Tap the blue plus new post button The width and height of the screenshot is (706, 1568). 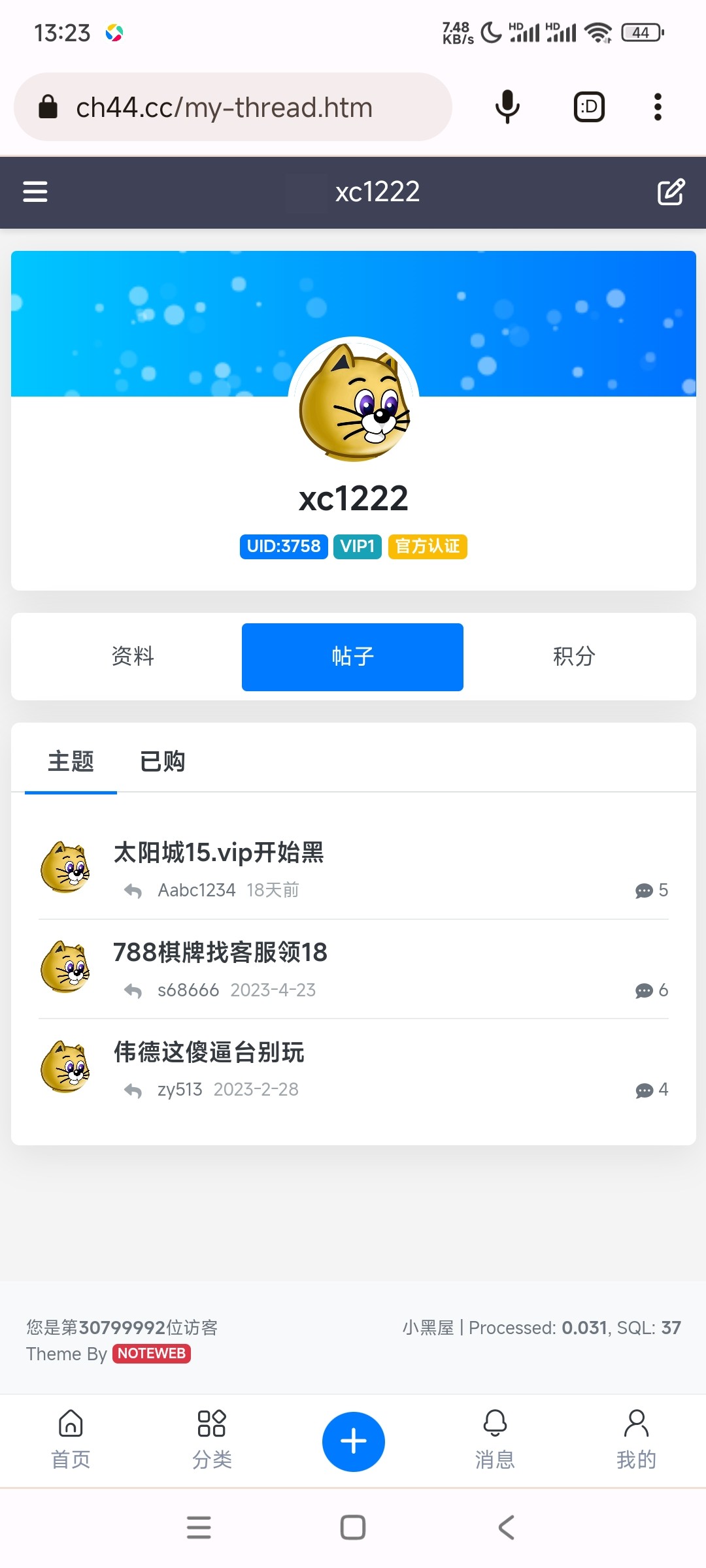point(354,1441)
